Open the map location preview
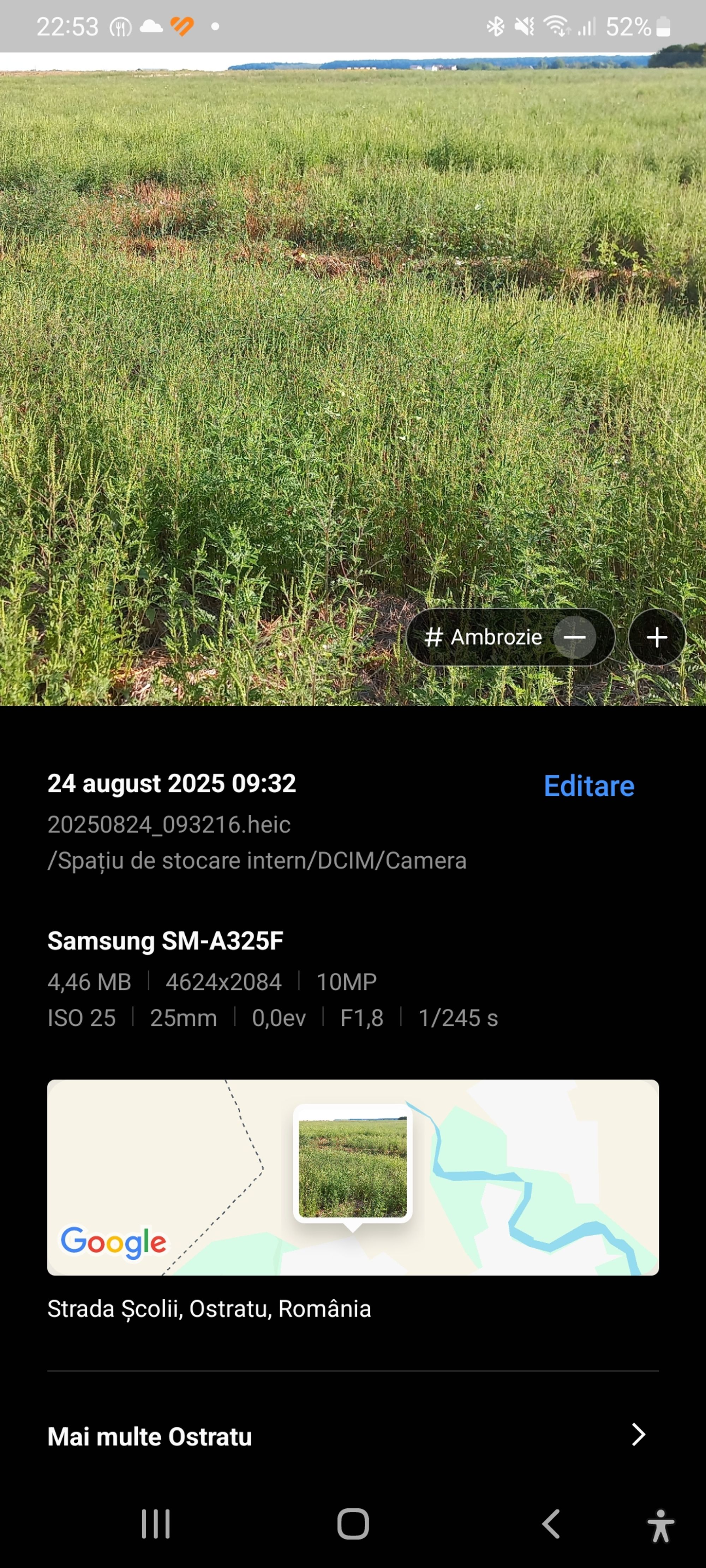 tap(353, 1177)
